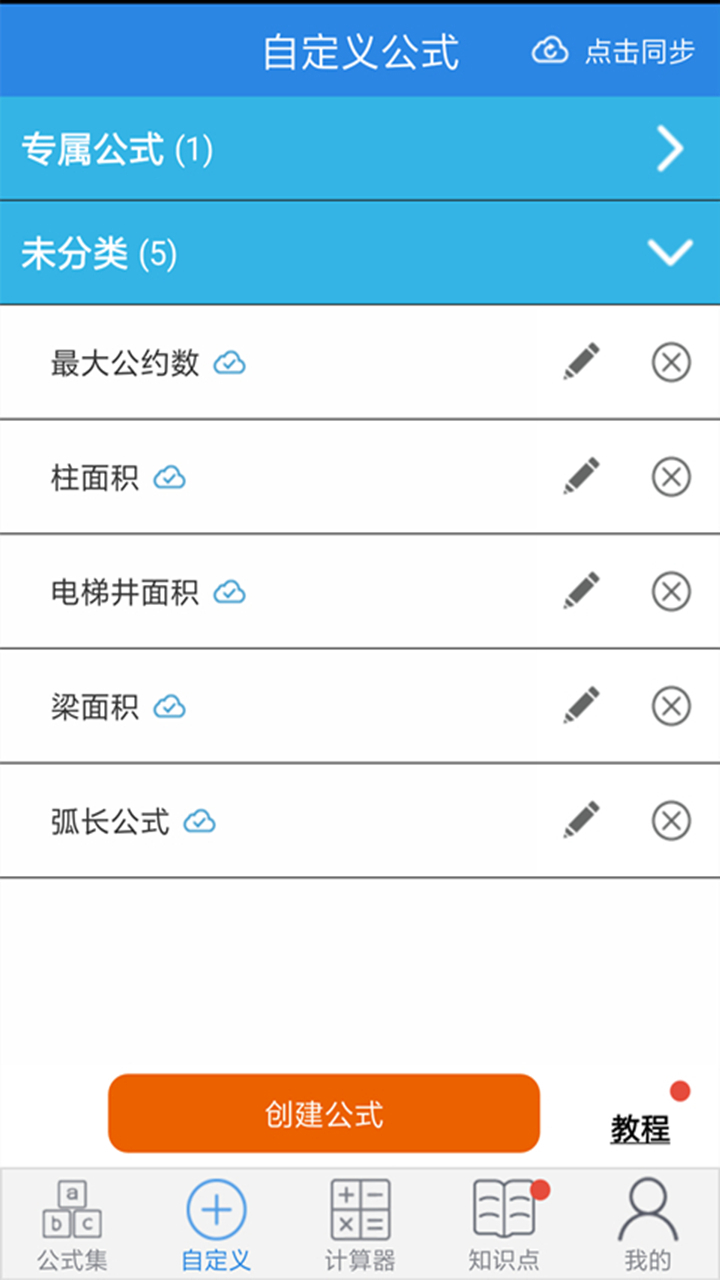Open the 教程 tutorial link
Screen dimensions: 720x1280
[641, 1130]
